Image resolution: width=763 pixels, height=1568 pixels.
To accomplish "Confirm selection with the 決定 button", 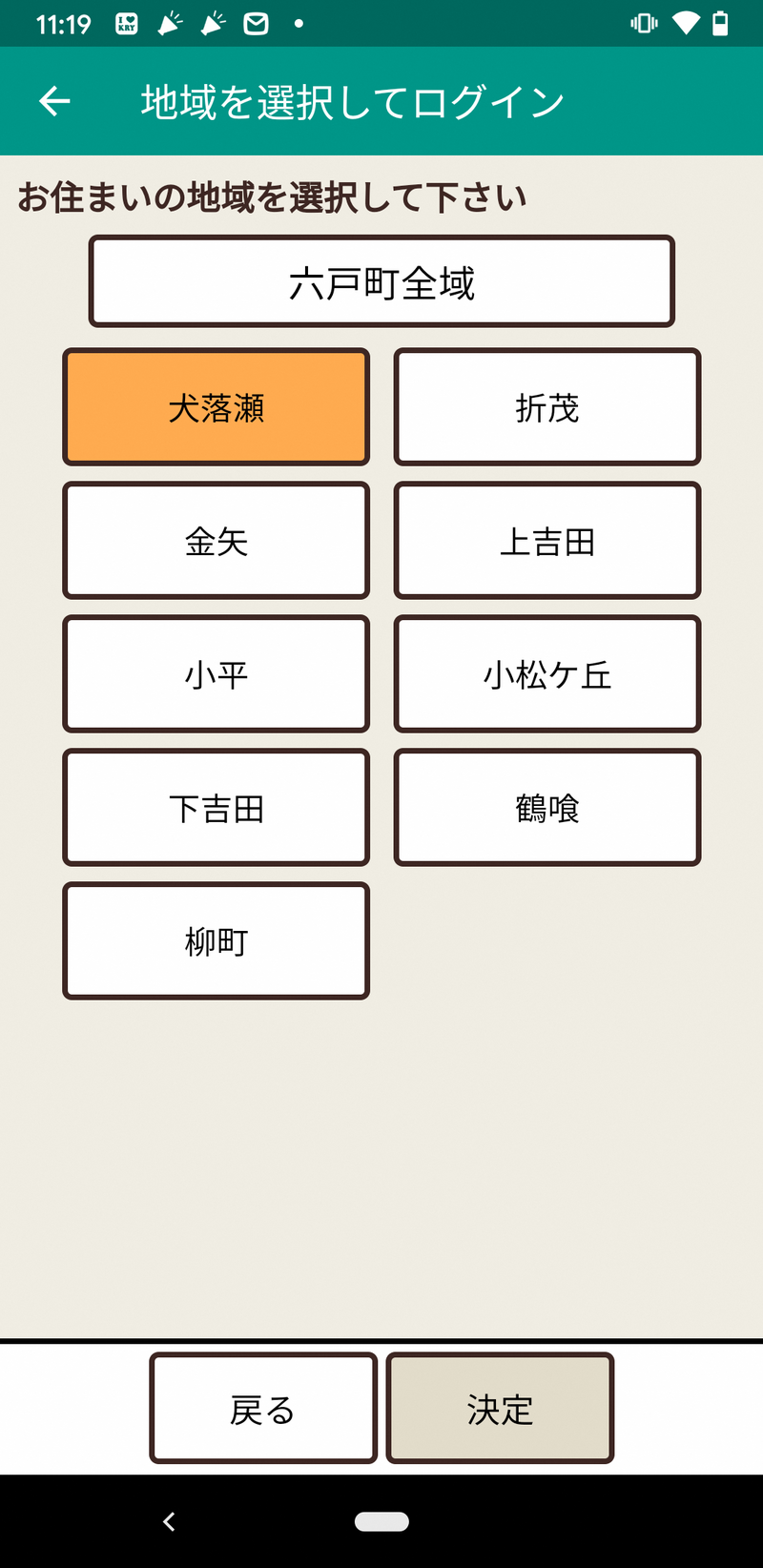I will pyautogui.click(x=500, y=1408).
